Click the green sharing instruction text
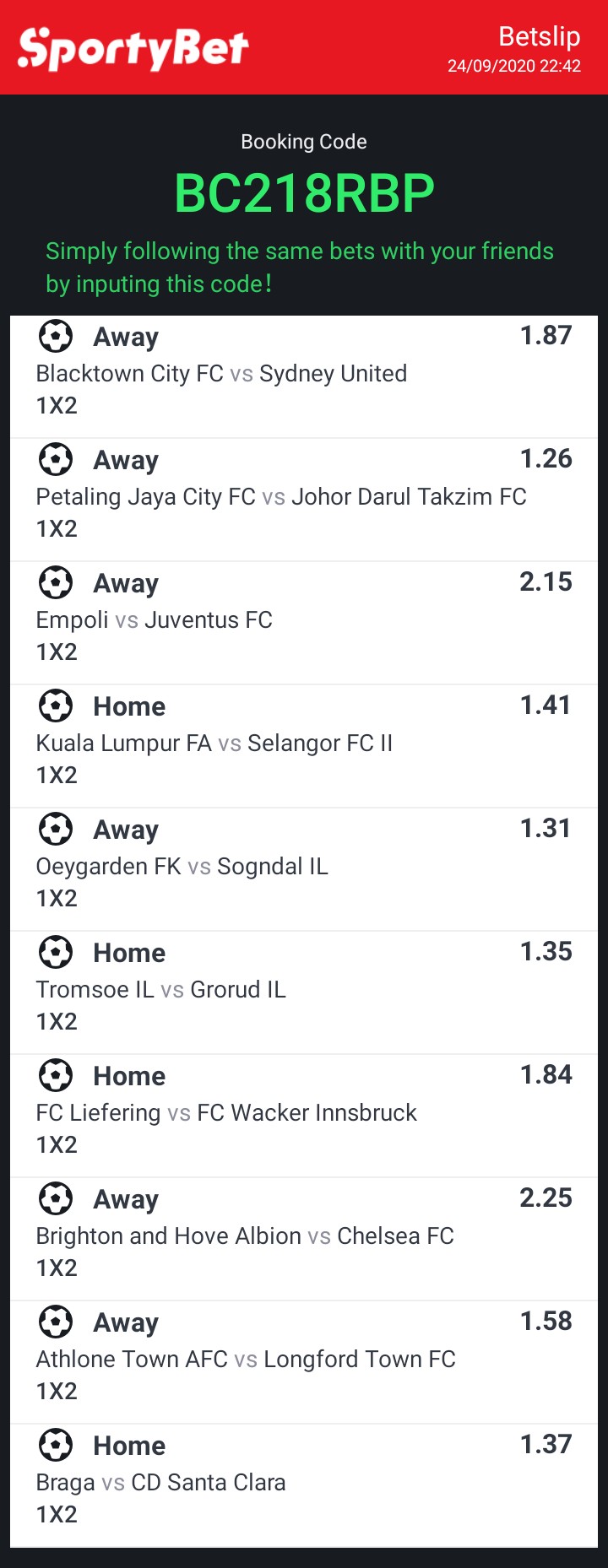Image resolution: width=608 pixels, height=1568 pixels. [301, 267]
